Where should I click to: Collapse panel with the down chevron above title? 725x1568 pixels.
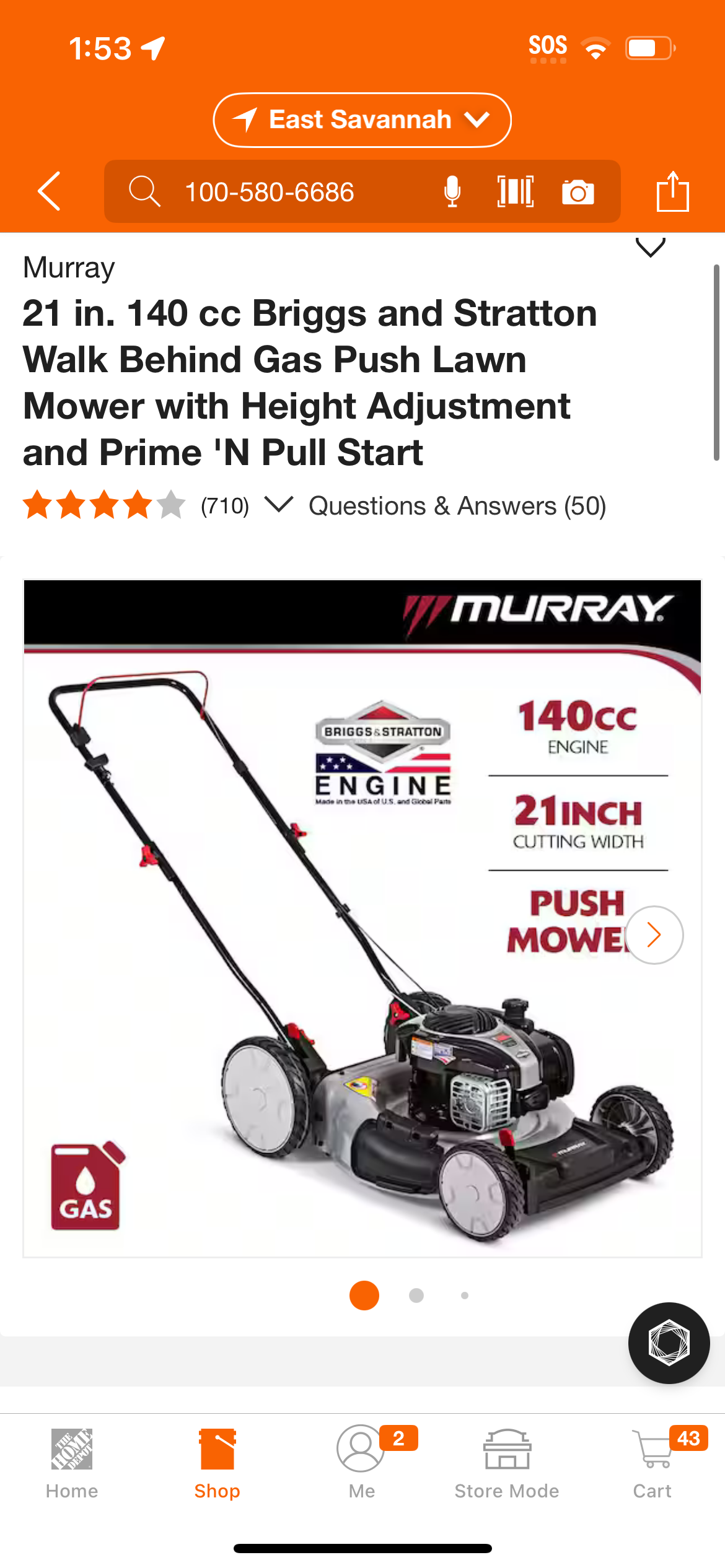(651, 247)
